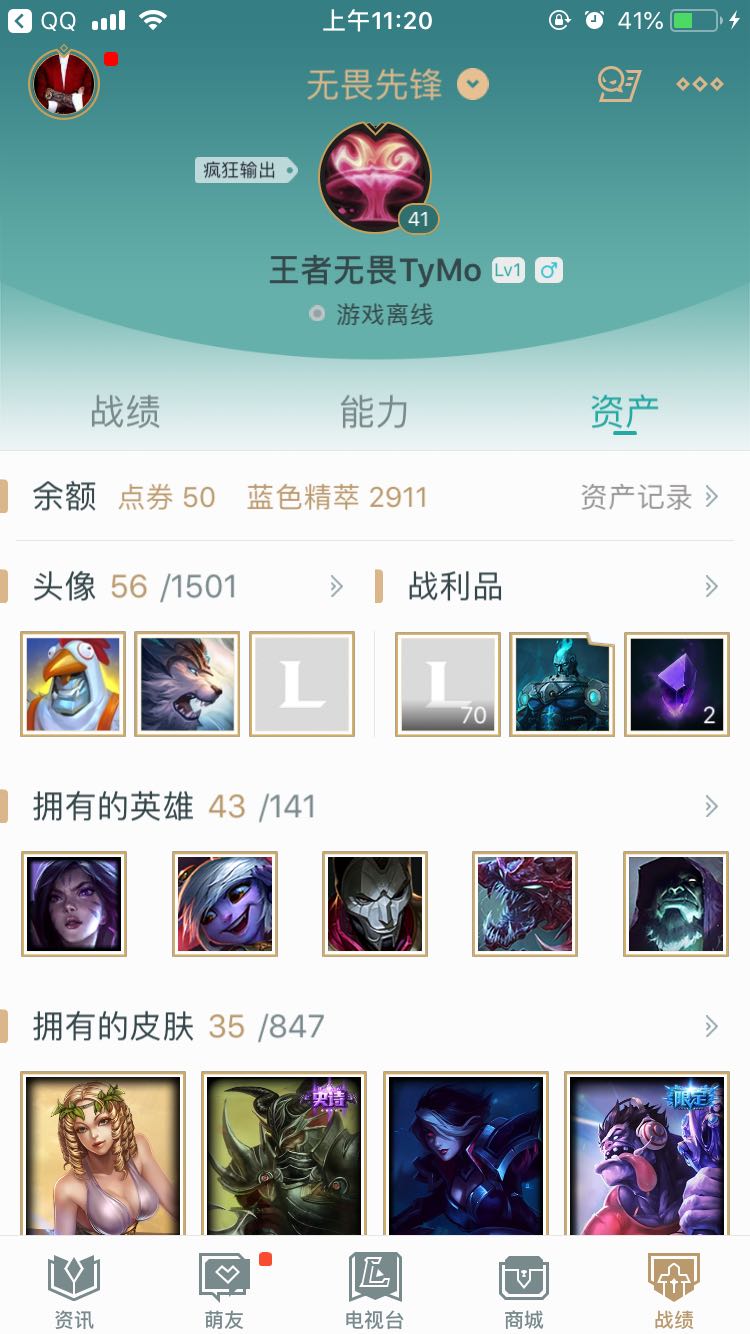Go to the 资讯 news tab
The width and height of the screenshot is (750, 1334).
coord(74,1292)
